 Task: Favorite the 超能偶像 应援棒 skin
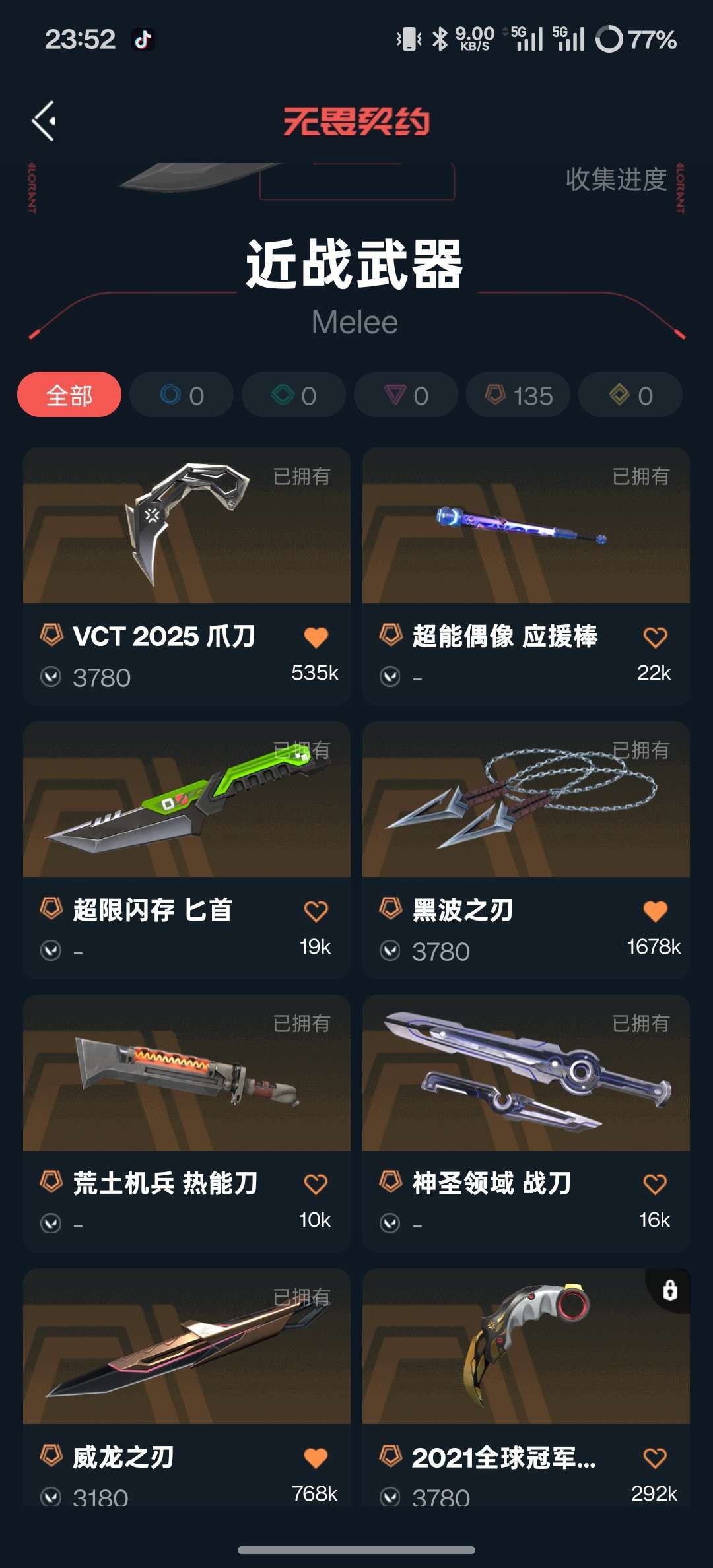[x=654, y=636]
